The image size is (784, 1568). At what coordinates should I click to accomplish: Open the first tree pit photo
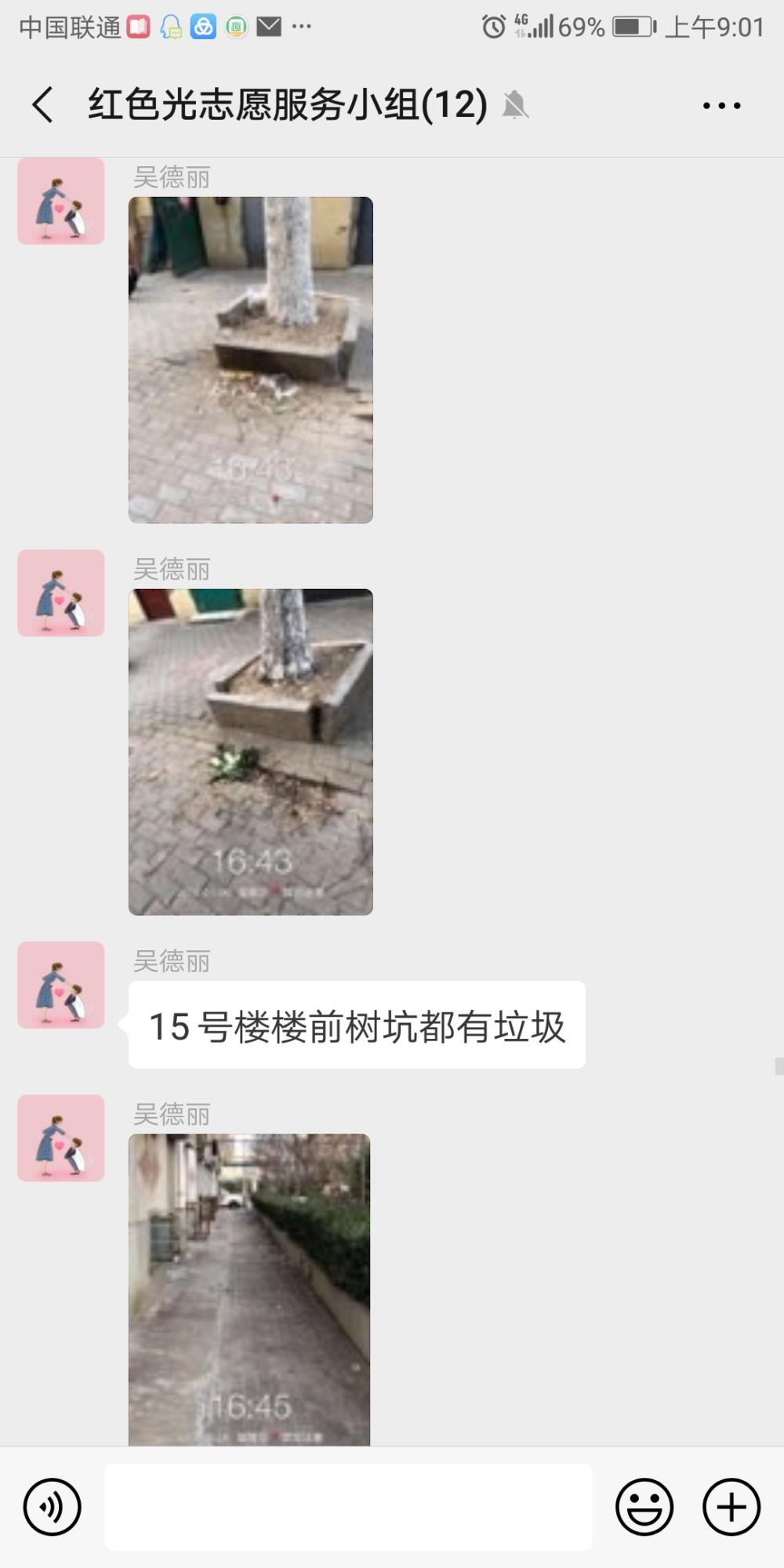[251, 360]
